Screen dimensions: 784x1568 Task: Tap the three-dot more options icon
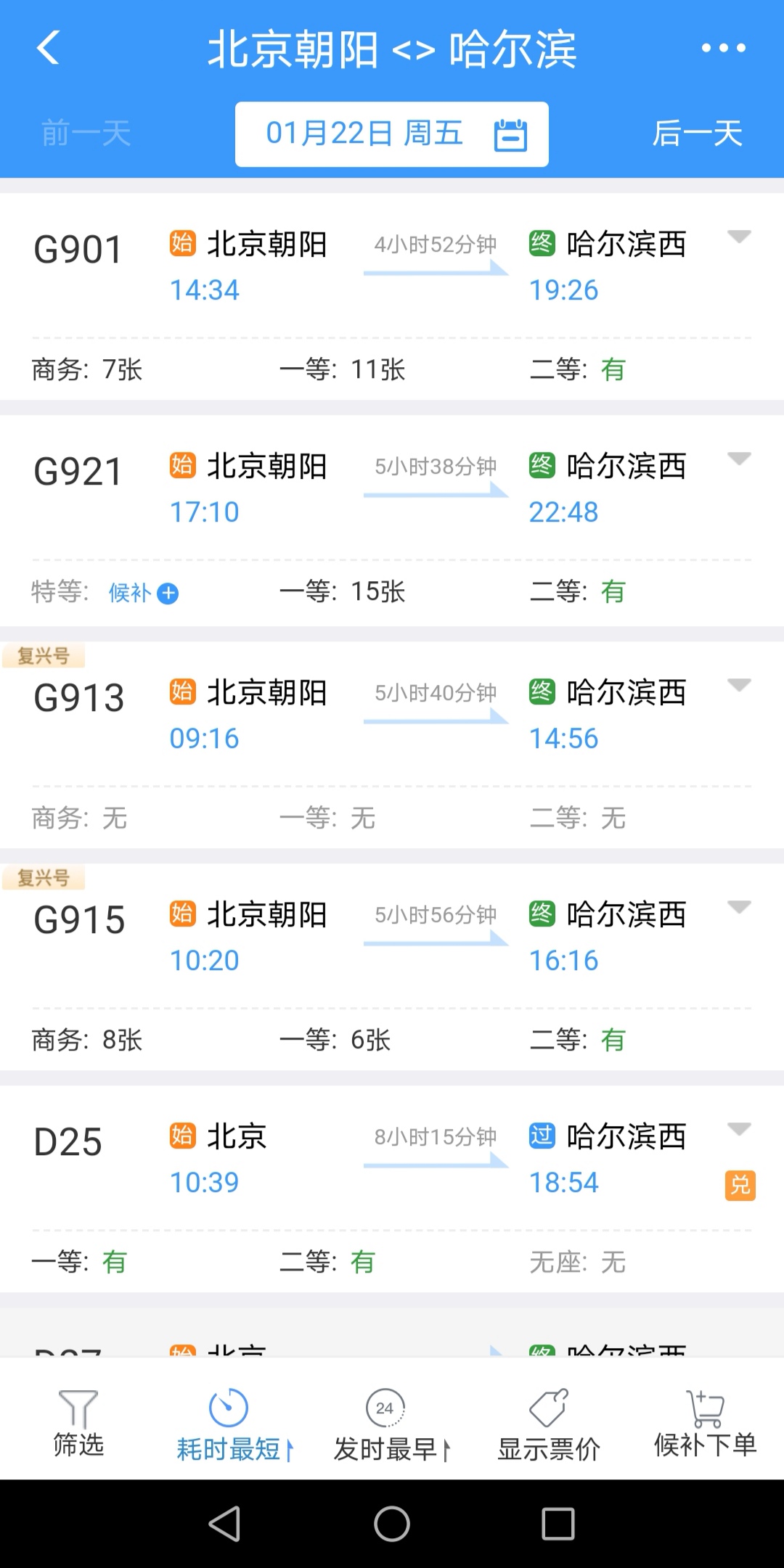point(723,48)
